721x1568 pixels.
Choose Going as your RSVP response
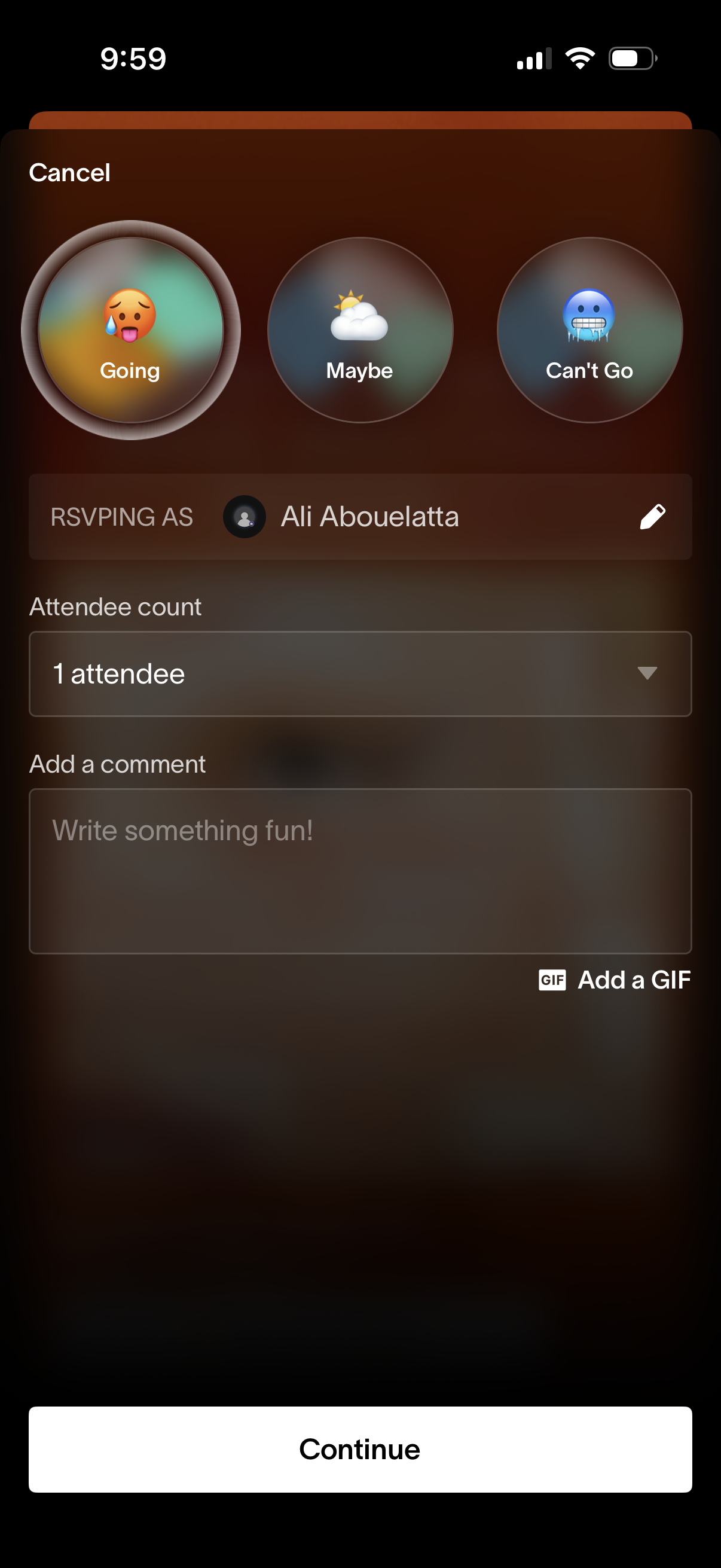pos(130,329)
